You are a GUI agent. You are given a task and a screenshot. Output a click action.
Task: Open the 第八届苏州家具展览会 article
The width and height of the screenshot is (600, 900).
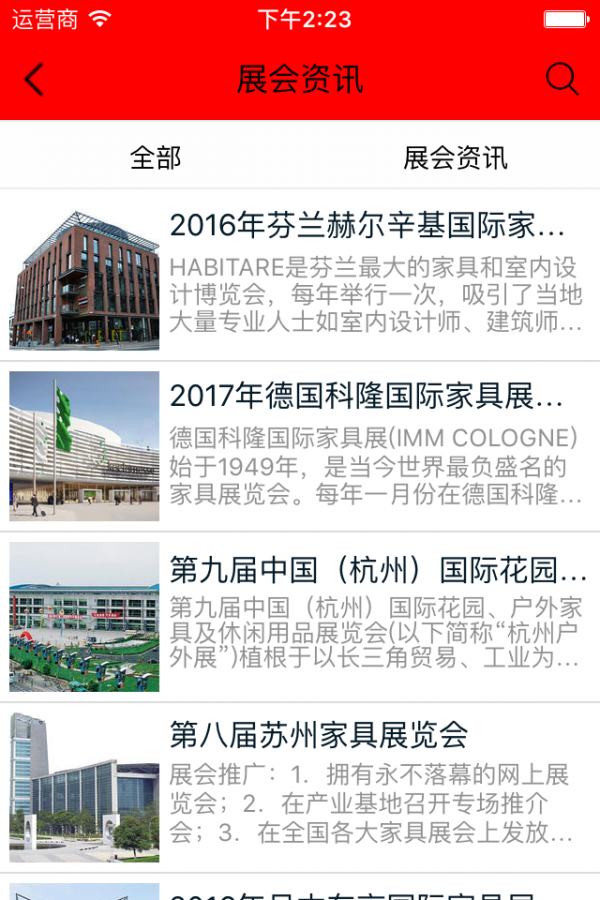coord(319,735)
